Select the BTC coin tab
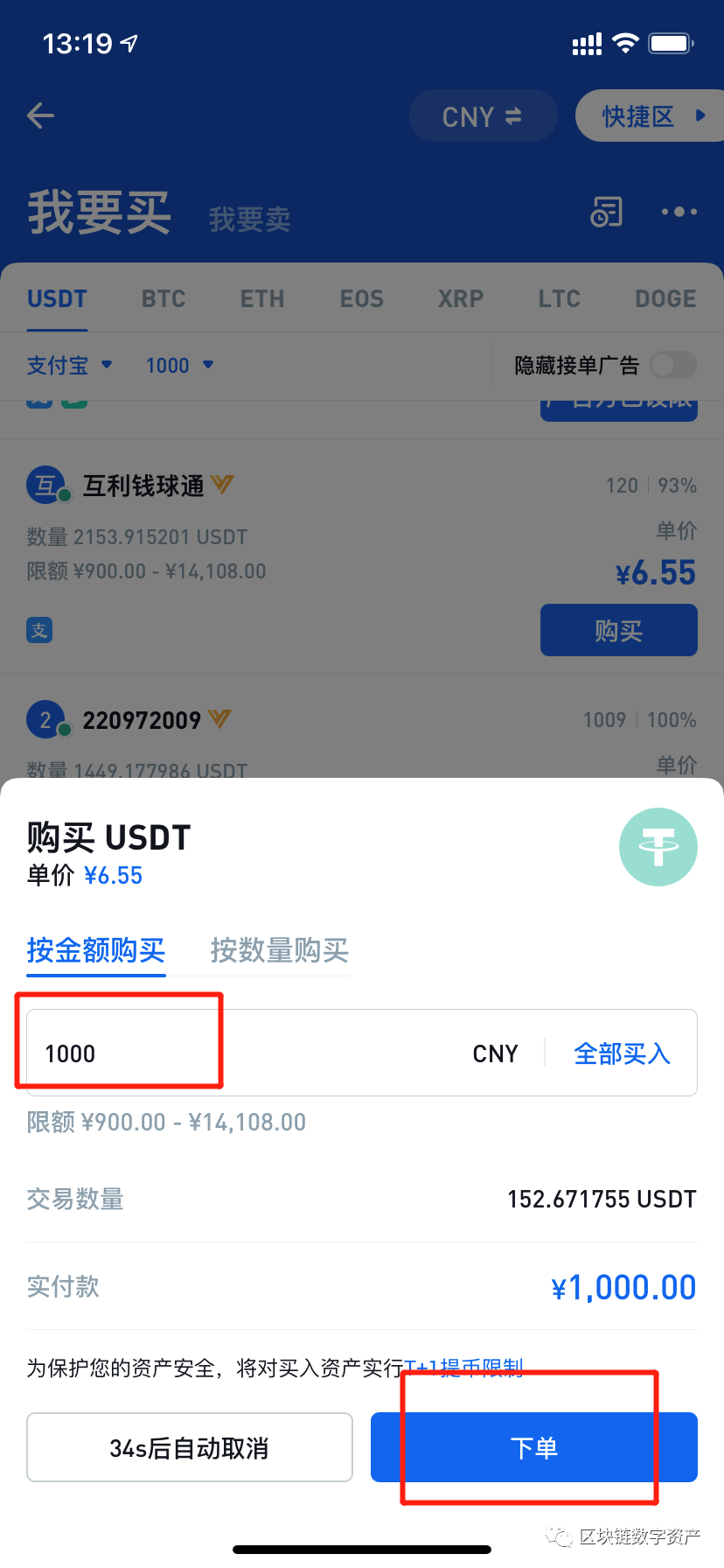Viewport: 724px width, 1568px height. (x=164, y=298)
